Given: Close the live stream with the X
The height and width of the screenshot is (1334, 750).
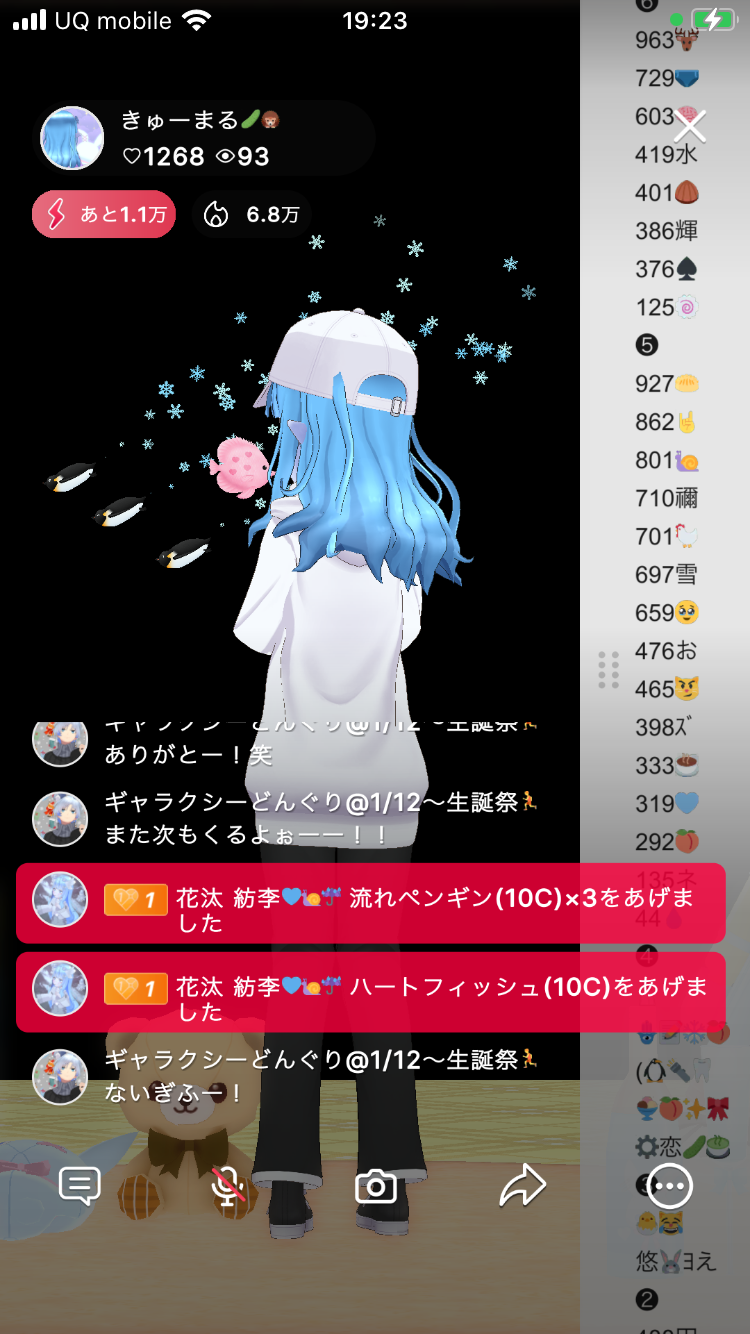Looking at the screenshot, I should point(690,126).
